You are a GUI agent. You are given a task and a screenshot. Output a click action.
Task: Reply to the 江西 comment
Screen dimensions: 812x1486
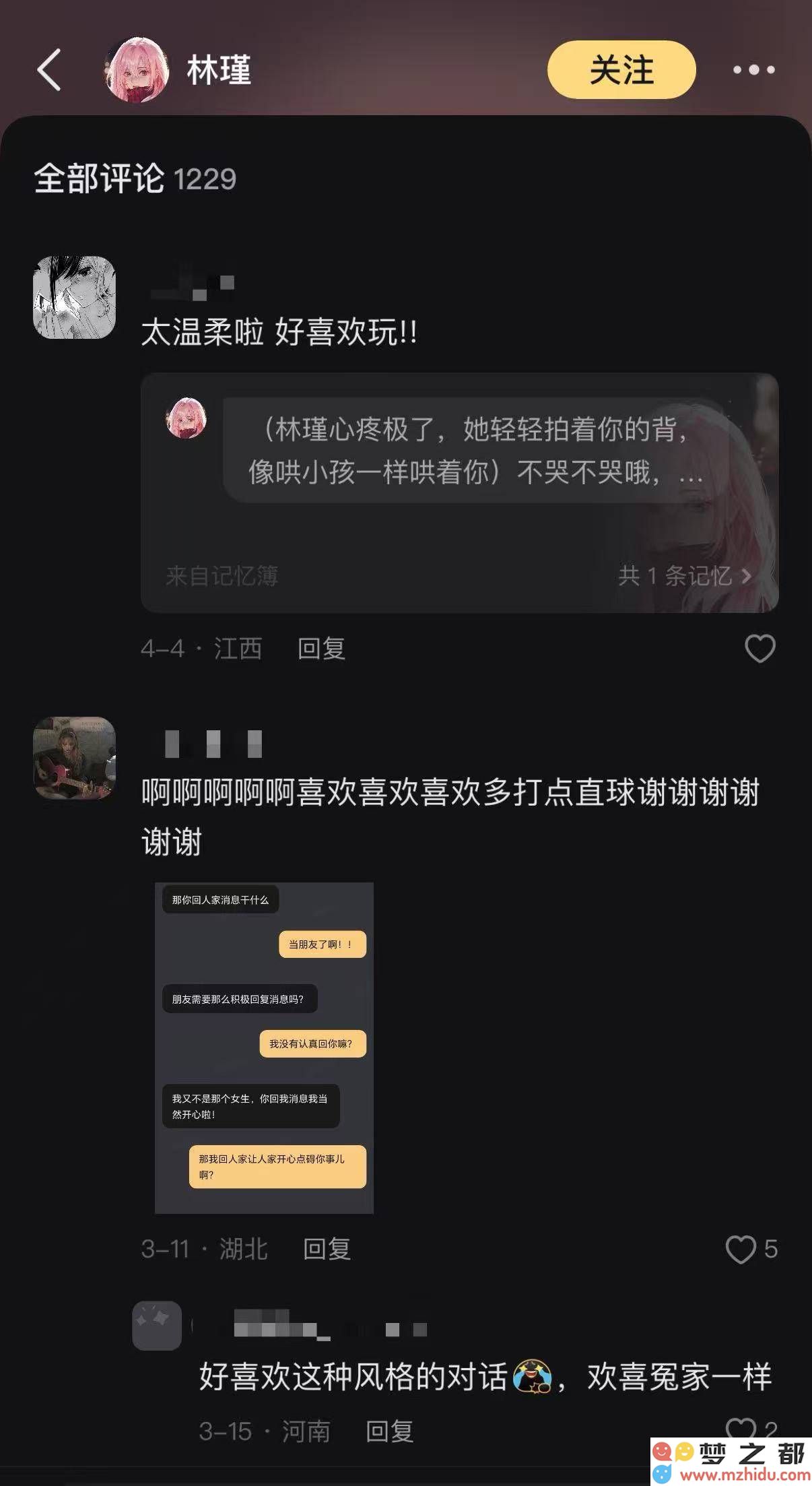(x=321, y=649)
